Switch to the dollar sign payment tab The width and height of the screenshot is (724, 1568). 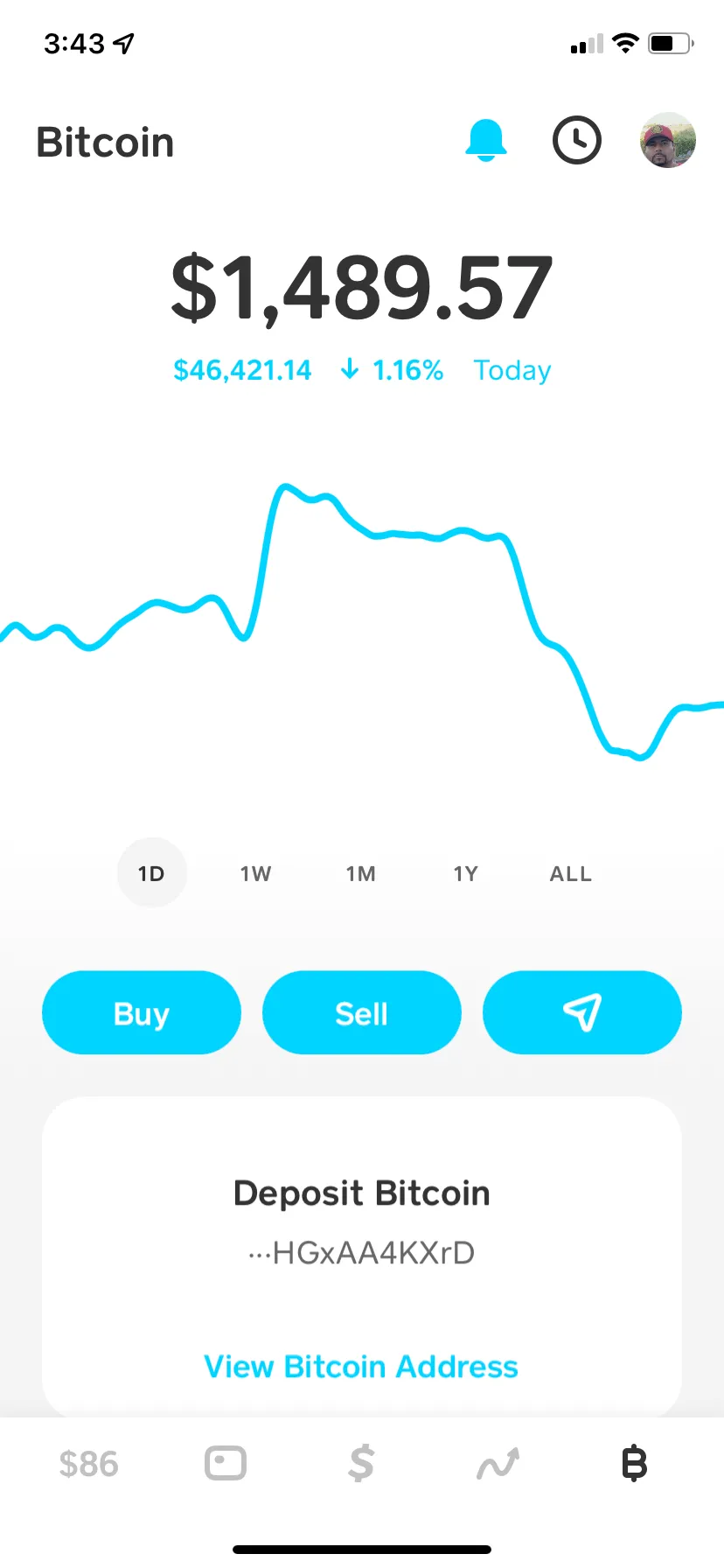[361, 1463]
